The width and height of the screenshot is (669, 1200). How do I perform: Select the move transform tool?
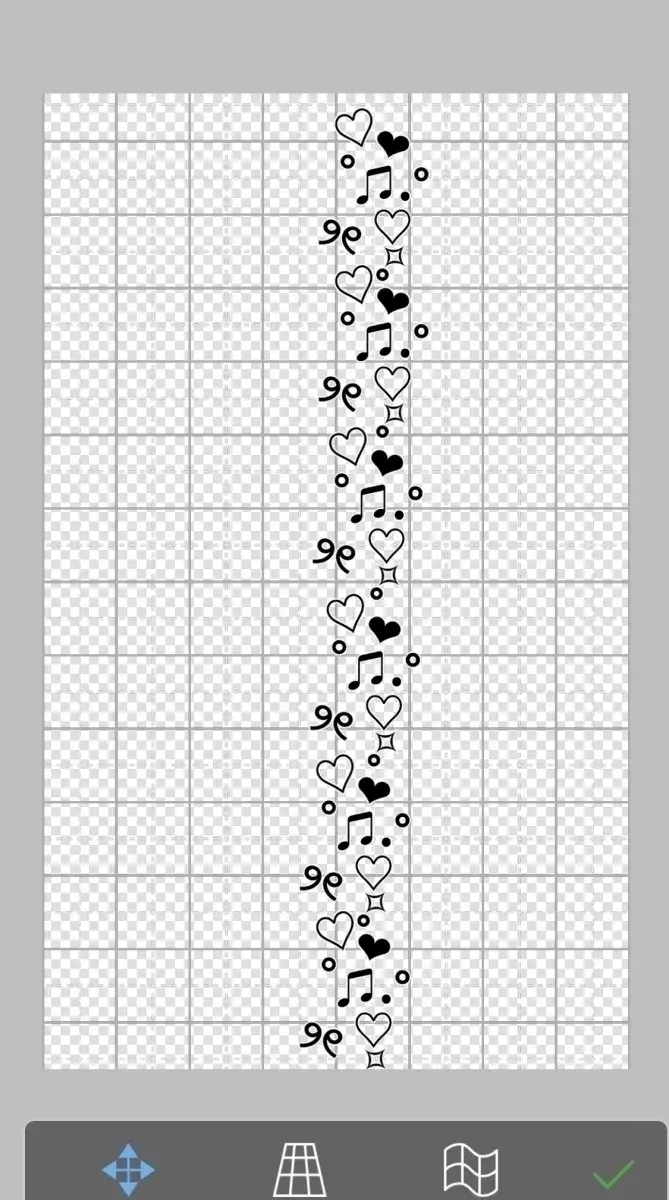point(128,1168)
